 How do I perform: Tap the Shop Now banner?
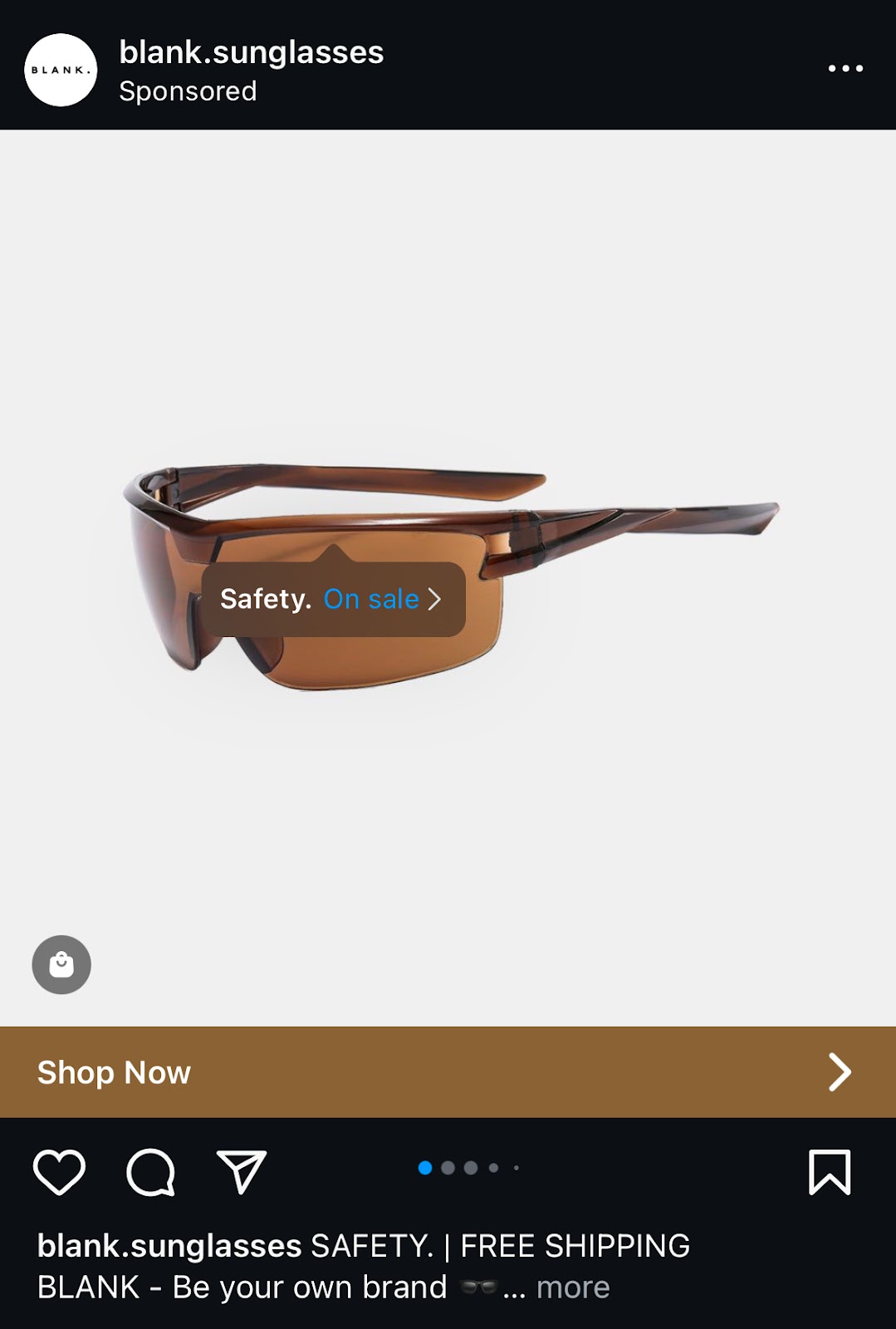[448, 1072]
